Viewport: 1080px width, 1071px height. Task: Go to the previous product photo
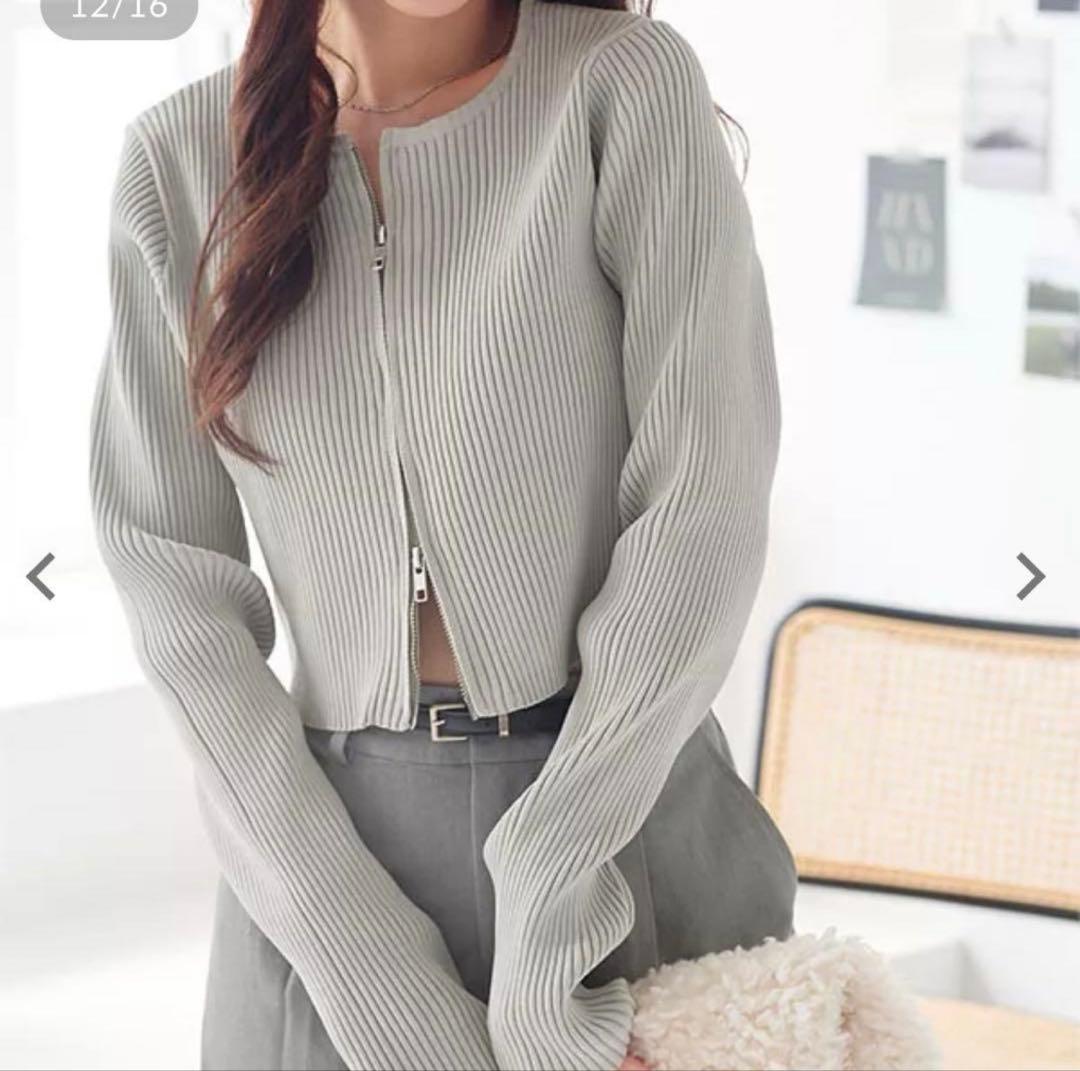[x=41, y=576]
